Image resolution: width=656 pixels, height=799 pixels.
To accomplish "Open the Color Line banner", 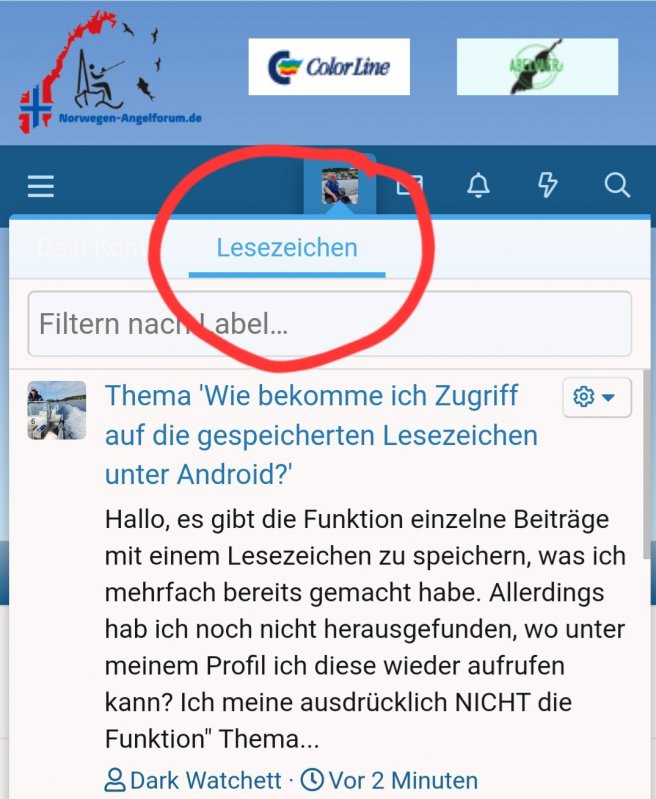I will click(329, 67).
